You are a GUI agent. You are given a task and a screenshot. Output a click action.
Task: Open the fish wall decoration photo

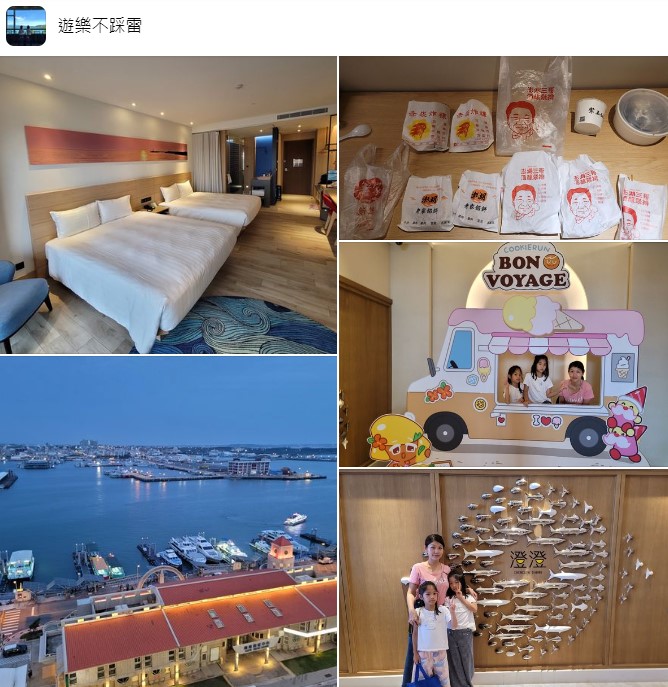click(x=503, y=577)
